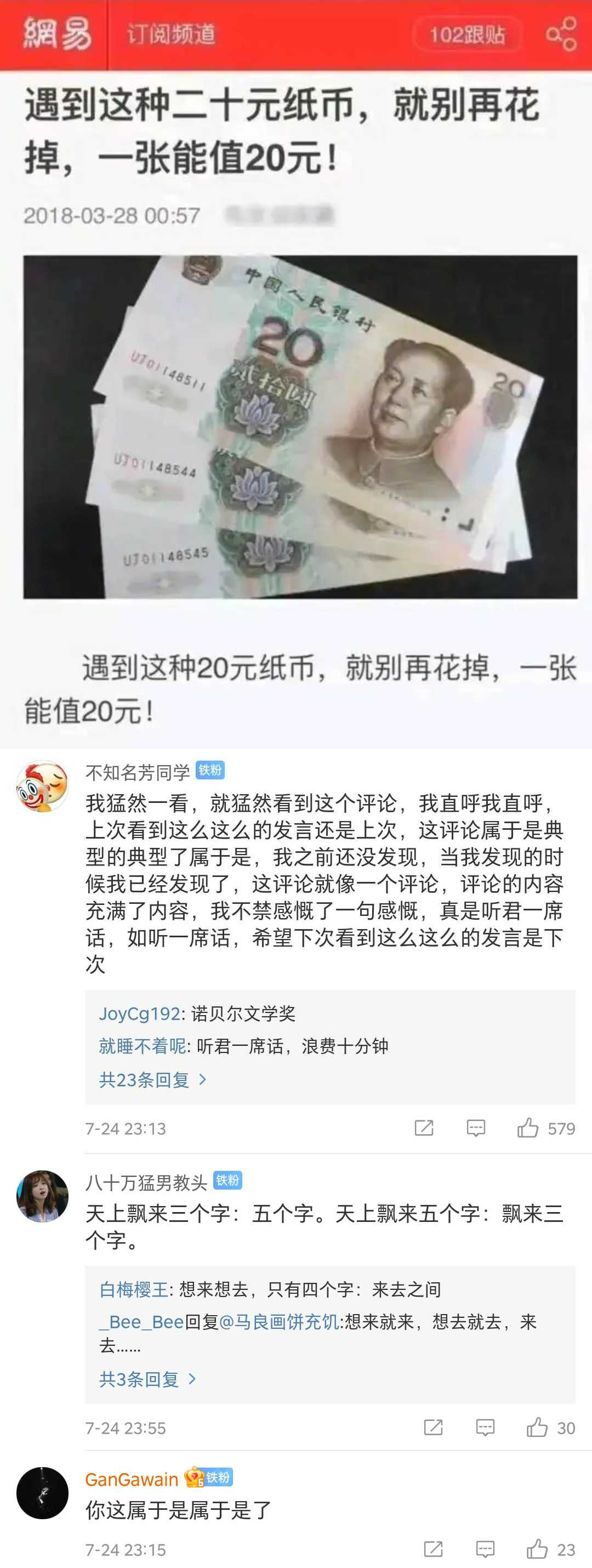Open 八十万猛男教头's avatar
The image size is (592, 1568).
(42, 1196)
